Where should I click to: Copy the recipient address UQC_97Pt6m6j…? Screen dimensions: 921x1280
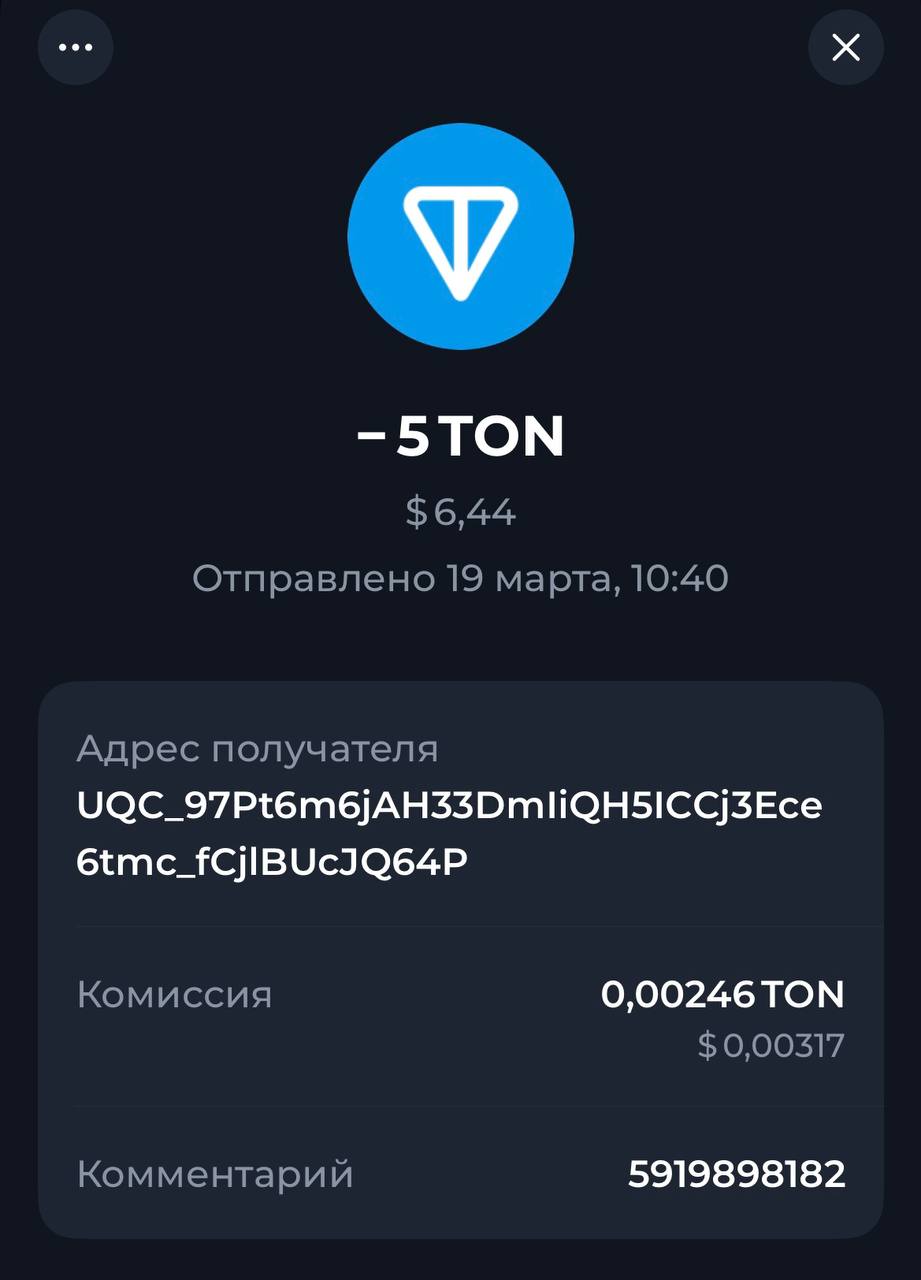449,833
